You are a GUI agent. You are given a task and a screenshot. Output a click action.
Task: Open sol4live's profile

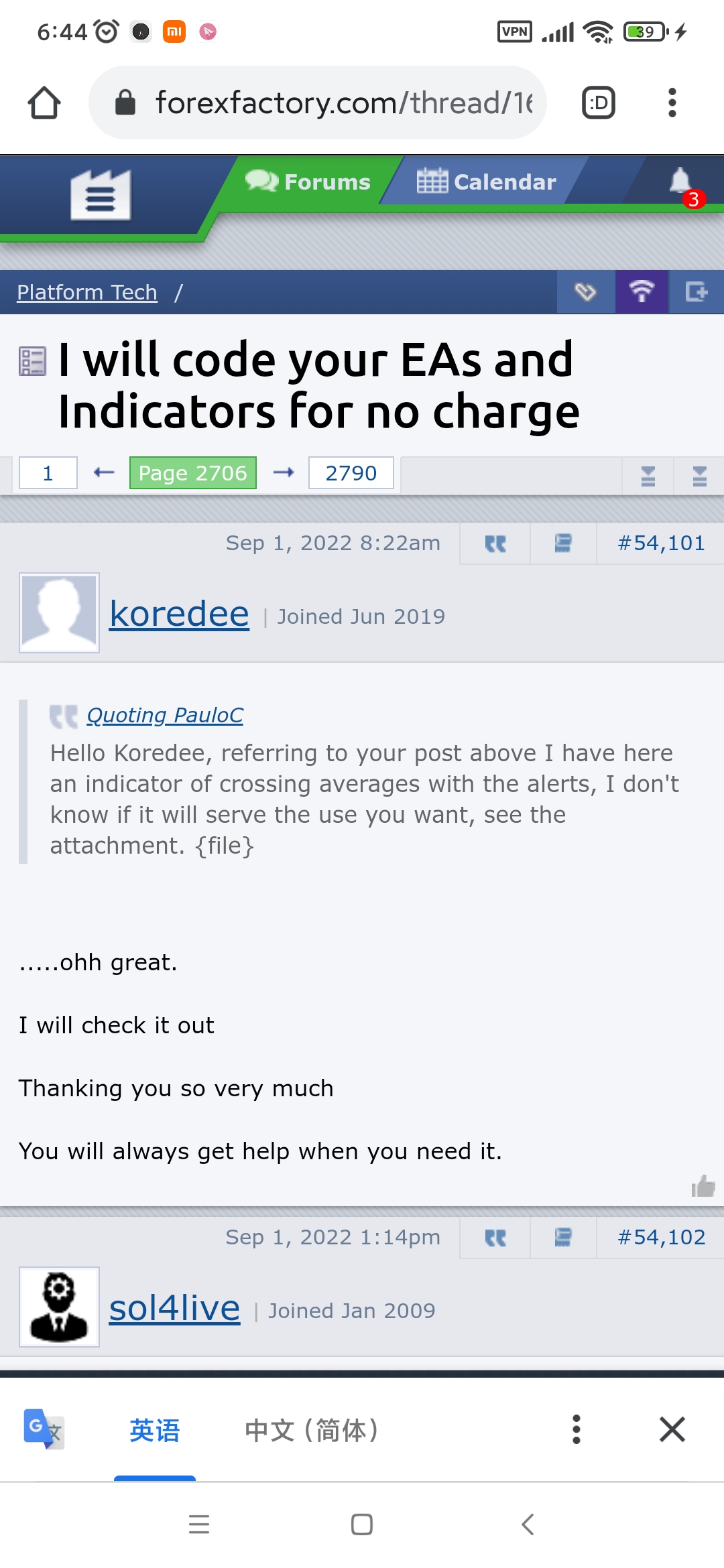pos(174,1308)
